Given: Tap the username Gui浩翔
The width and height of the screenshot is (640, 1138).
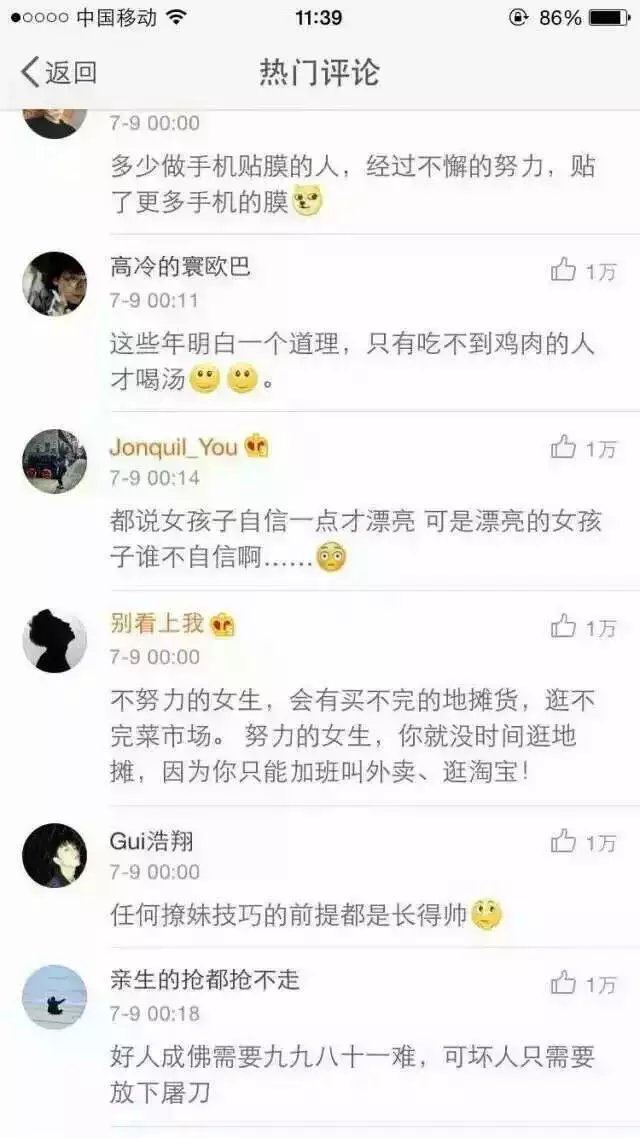Looking at the screenshot, I should 152,840.
